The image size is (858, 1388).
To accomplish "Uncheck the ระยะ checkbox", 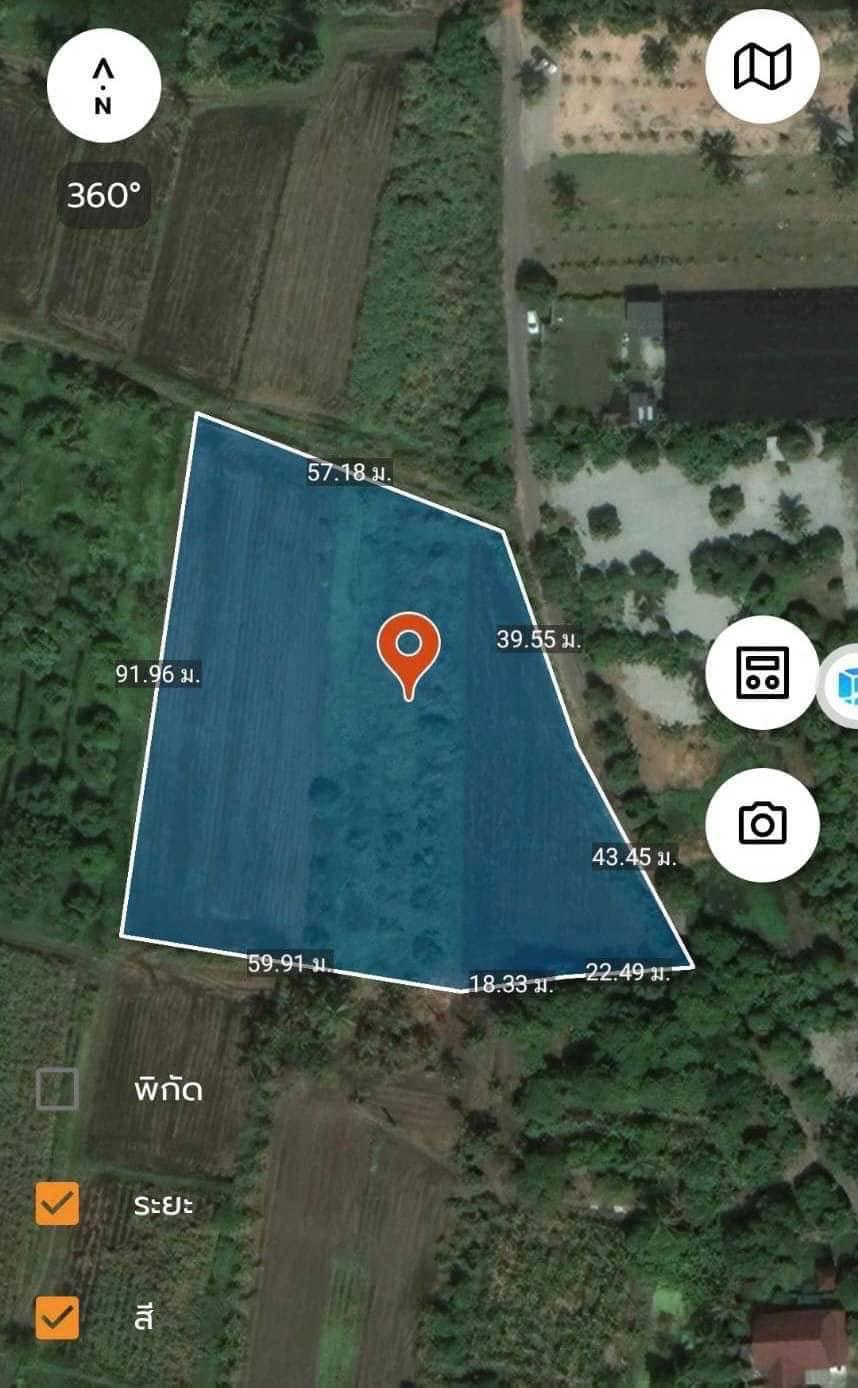I will pyautogui.click(x=57, y=1204).
